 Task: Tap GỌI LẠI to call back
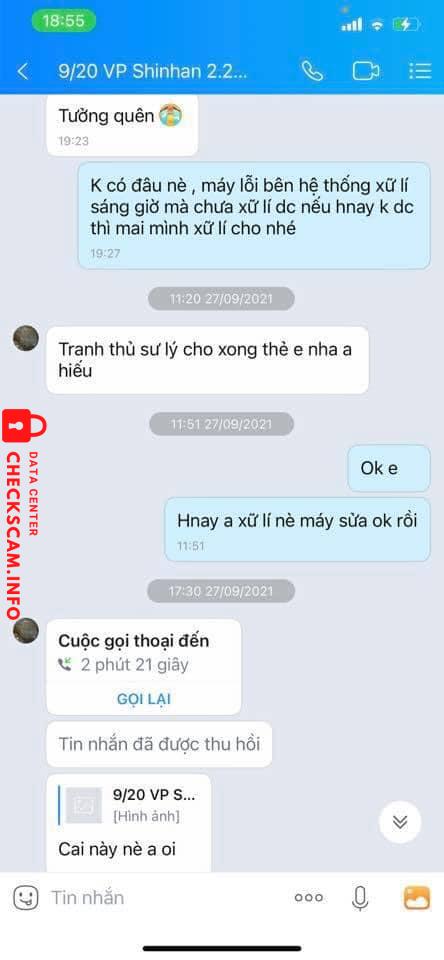[x=144, y=699]
